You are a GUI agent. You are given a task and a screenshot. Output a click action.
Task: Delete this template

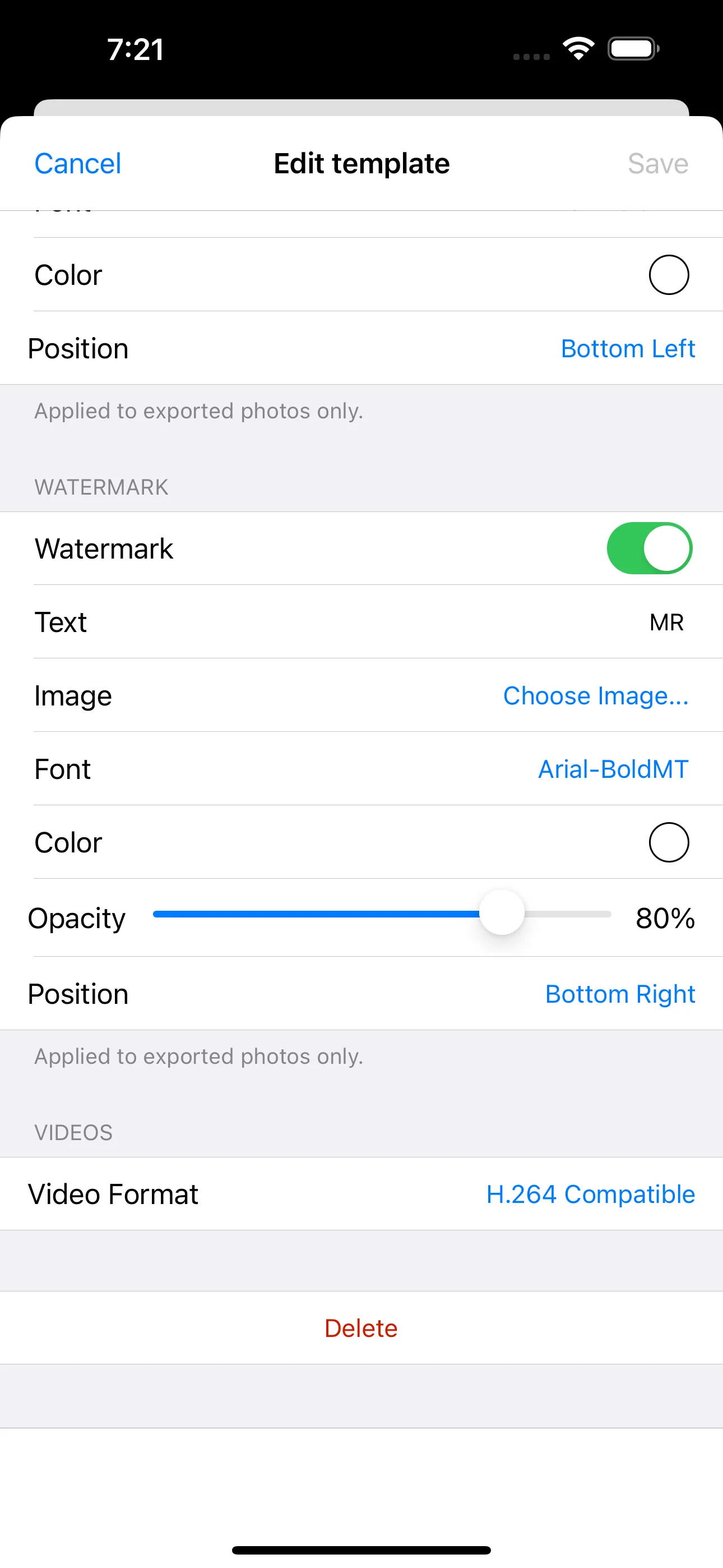point(361,1327)
